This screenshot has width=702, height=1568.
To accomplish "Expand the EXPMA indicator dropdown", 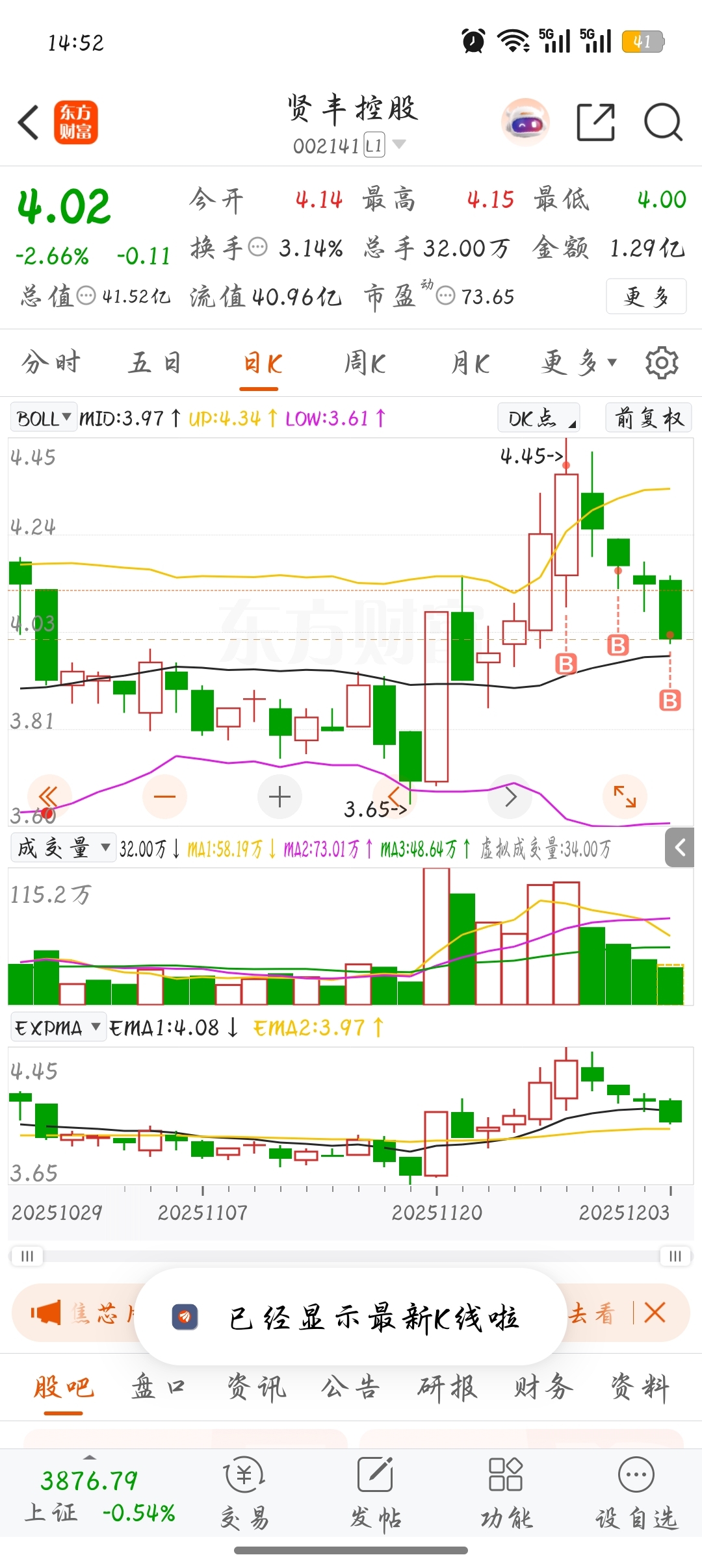I will pos(58,1028).
